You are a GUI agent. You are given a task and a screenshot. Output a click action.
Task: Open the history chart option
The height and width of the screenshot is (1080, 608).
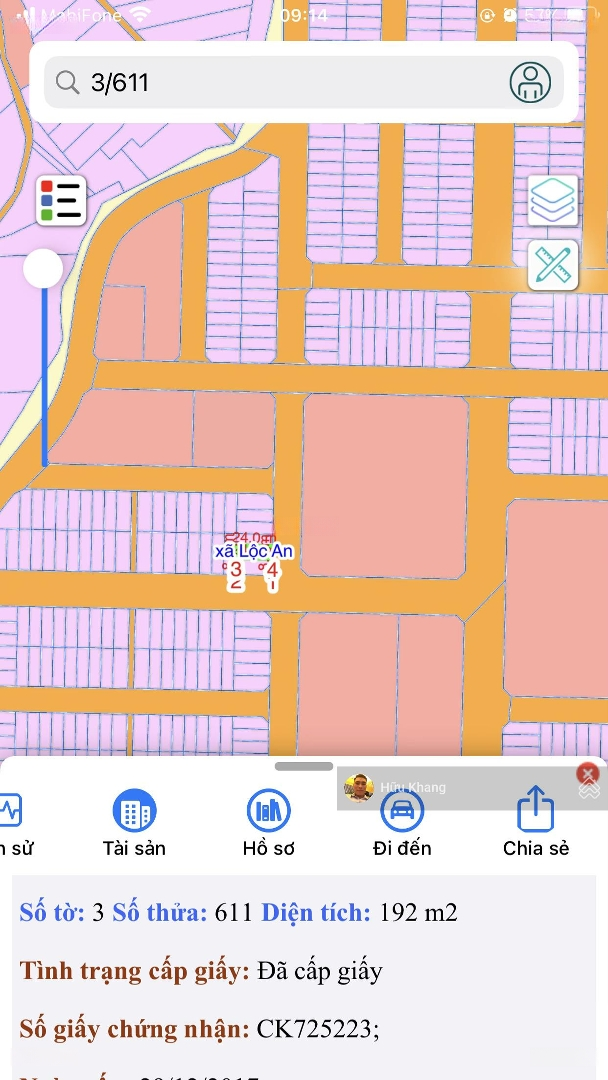click(12, 823)
